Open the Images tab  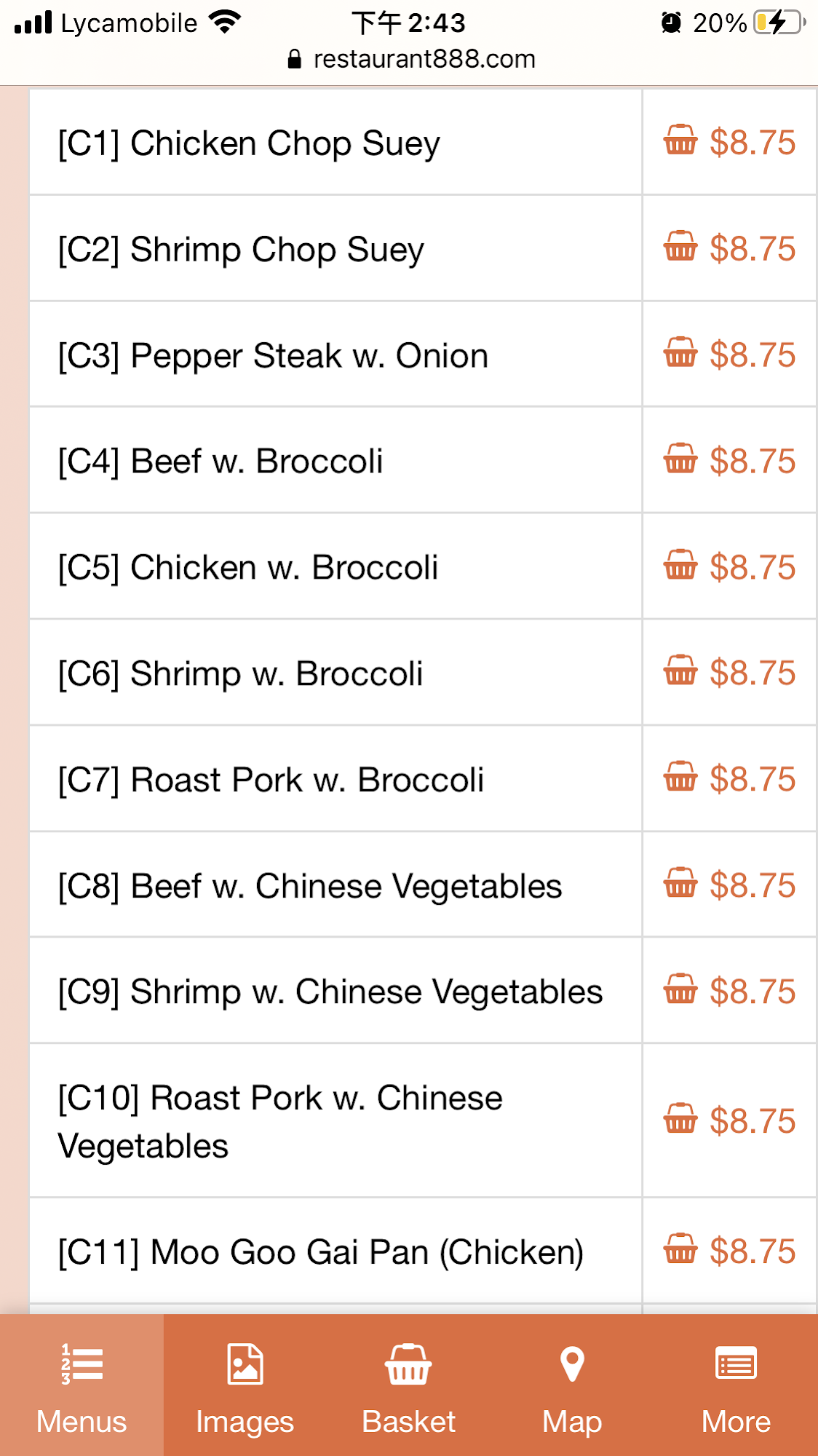[245, 1387]
